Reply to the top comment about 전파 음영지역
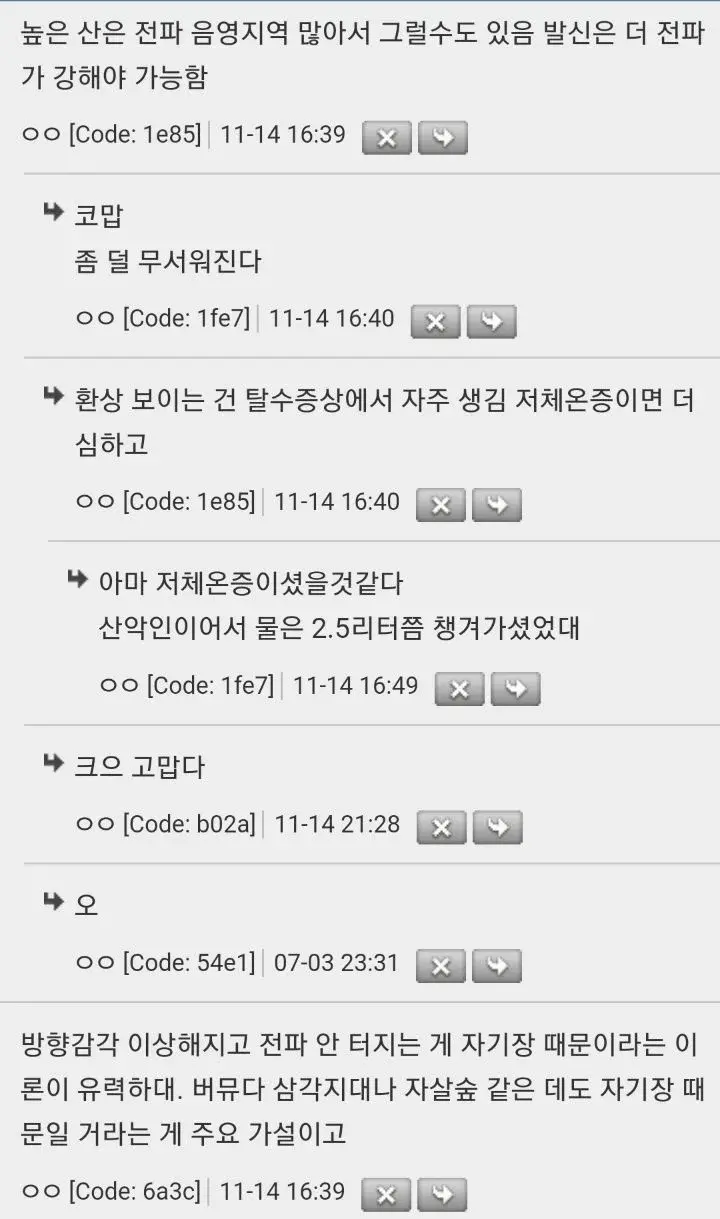The image size is (720, 1219). click(441, 137)
